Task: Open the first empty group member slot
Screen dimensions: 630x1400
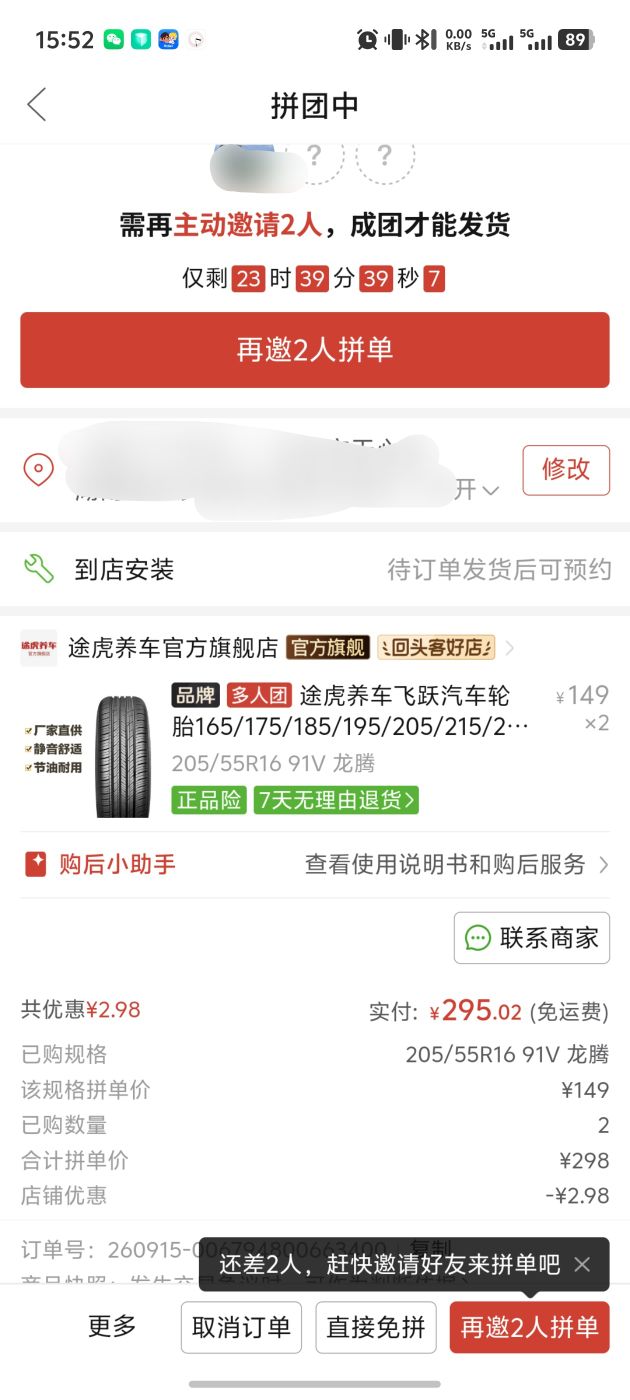Action: point(314,156)
